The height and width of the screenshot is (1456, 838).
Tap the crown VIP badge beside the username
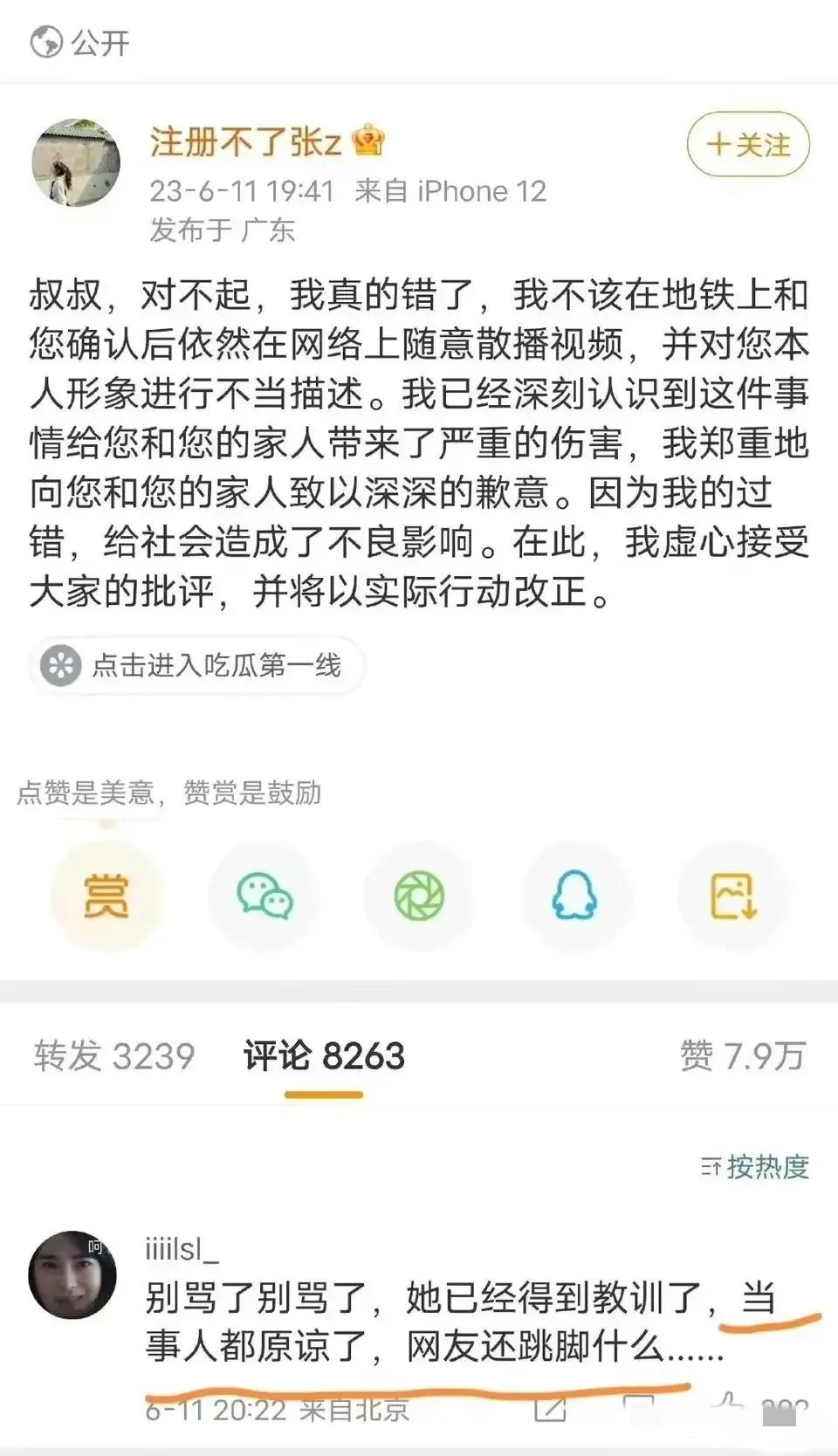[x=367, y=141]
